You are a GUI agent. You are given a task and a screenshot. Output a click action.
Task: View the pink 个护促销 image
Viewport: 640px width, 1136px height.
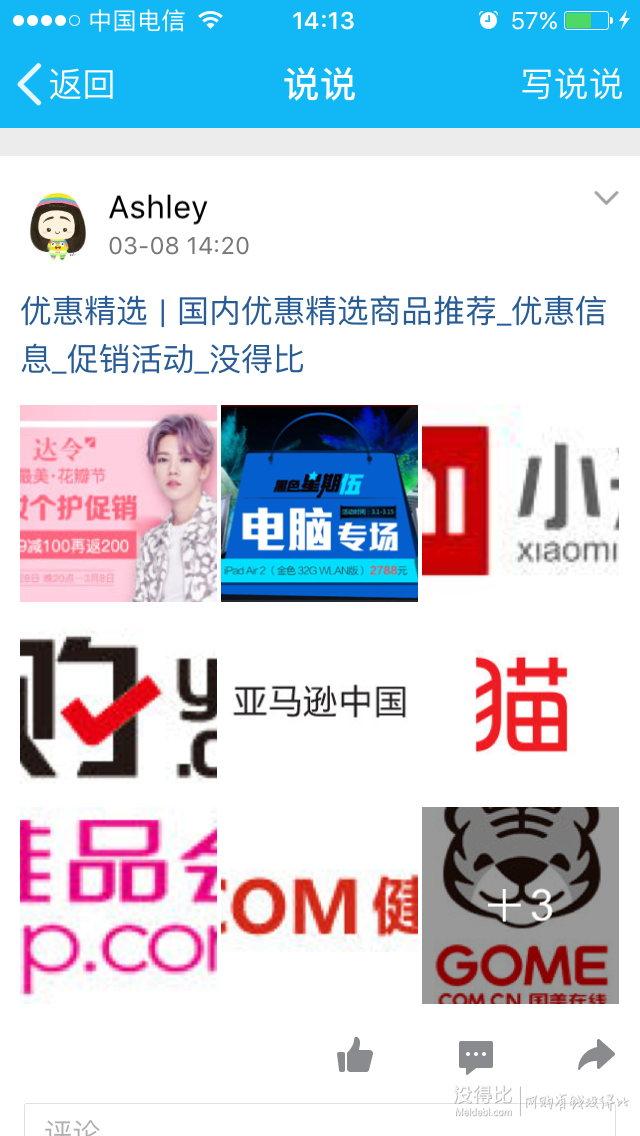118,503
